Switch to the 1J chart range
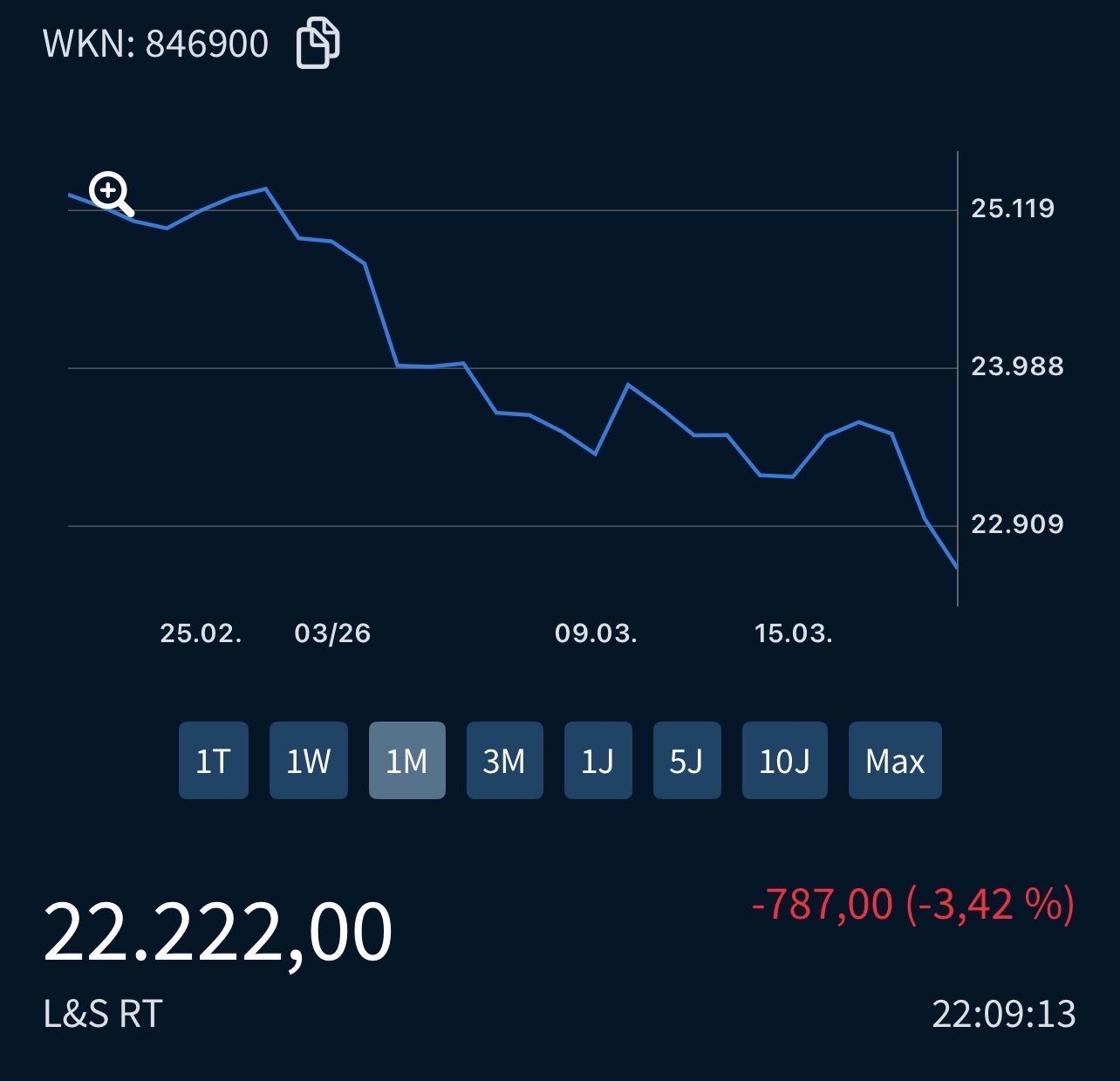 598,761
